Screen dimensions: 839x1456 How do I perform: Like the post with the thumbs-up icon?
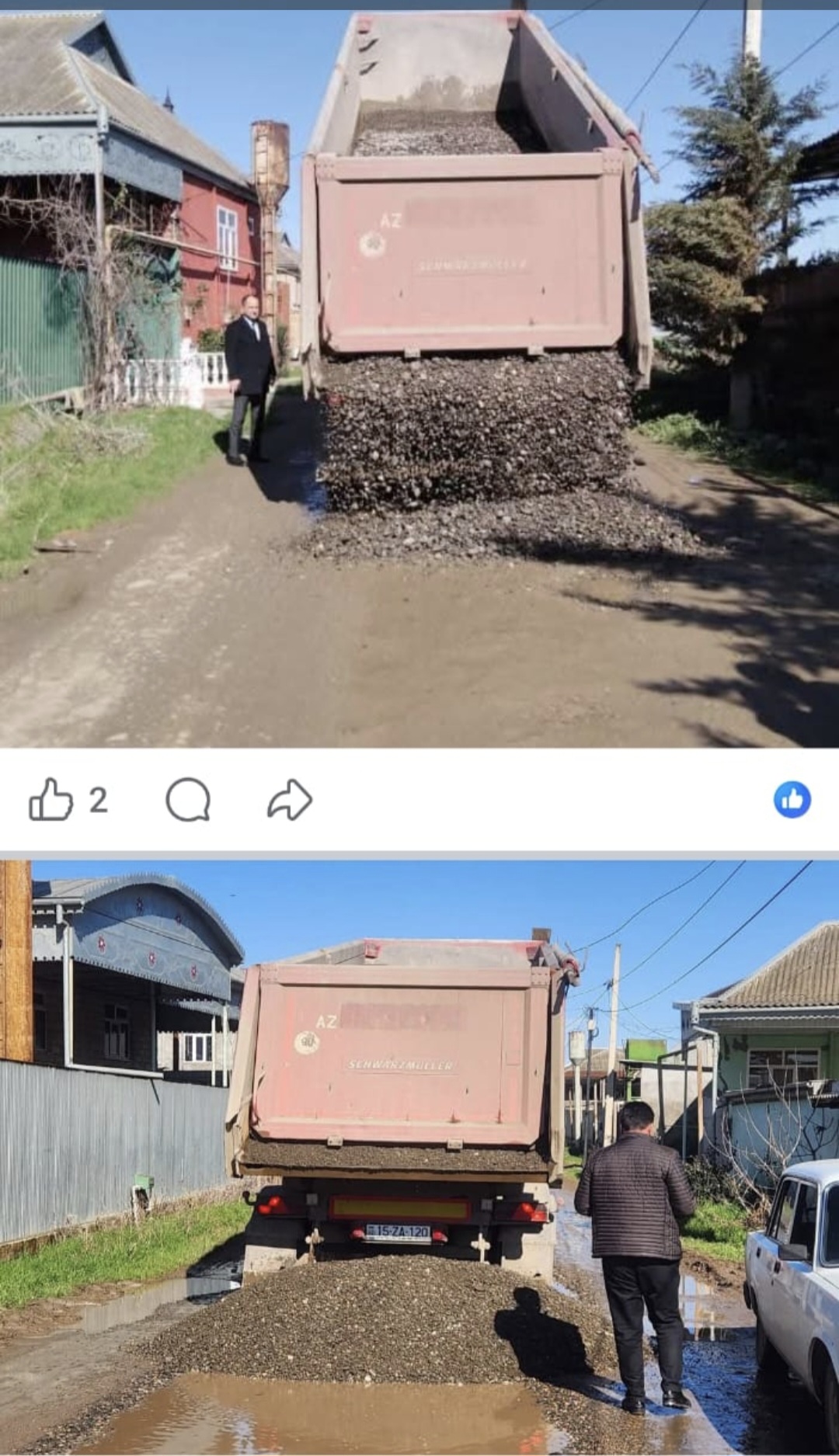coord(51,800)
